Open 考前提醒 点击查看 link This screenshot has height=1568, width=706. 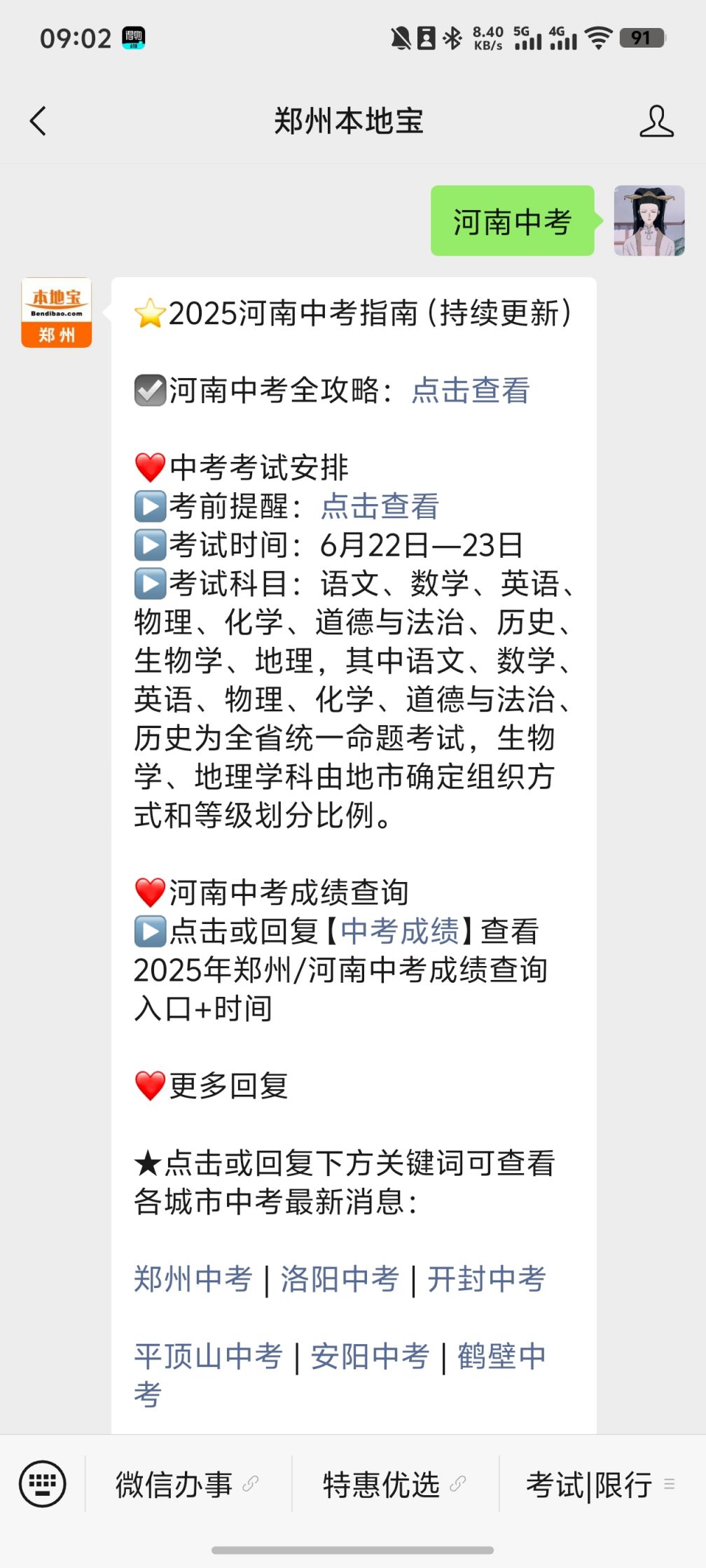pos(380,507)
